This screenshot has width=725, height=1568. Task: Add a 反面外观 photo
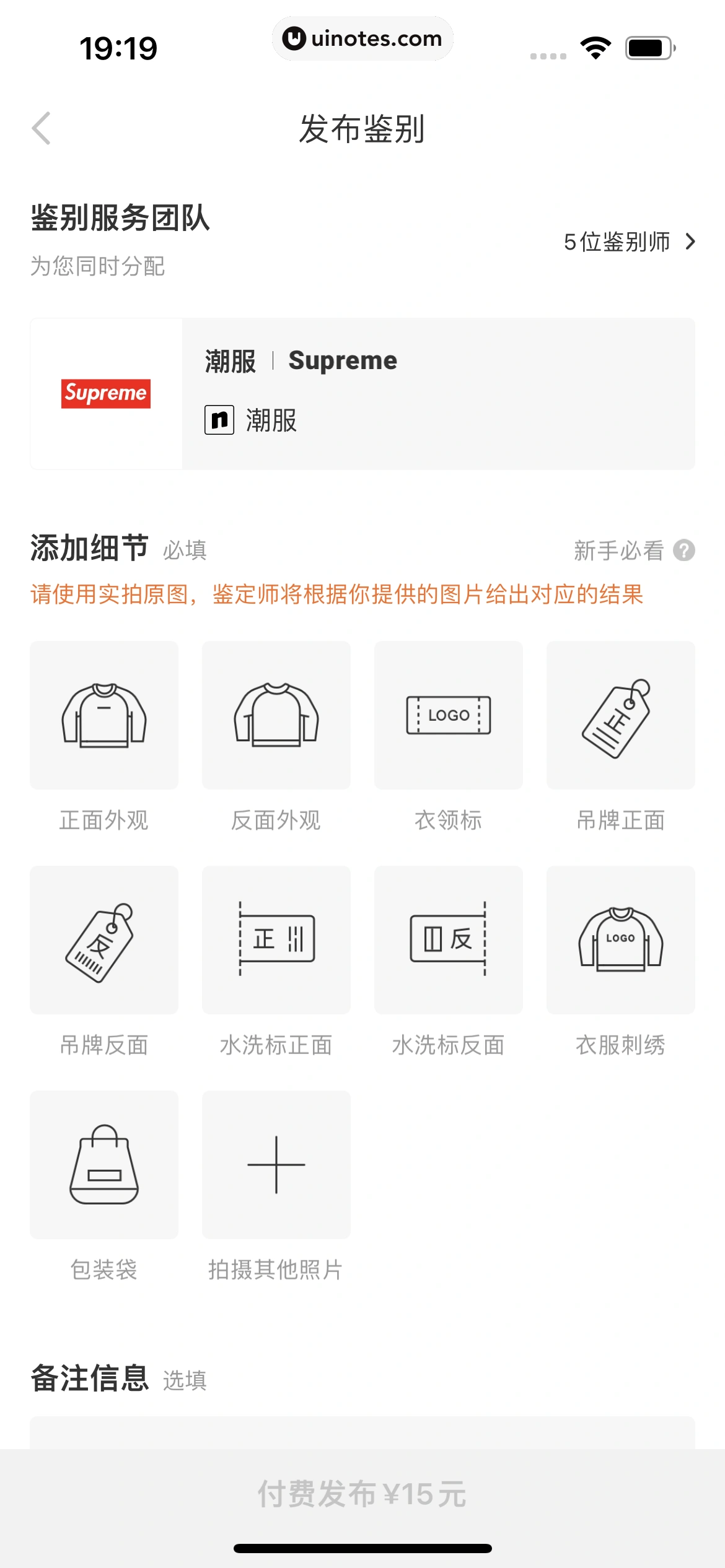click(x=276, y=715)
